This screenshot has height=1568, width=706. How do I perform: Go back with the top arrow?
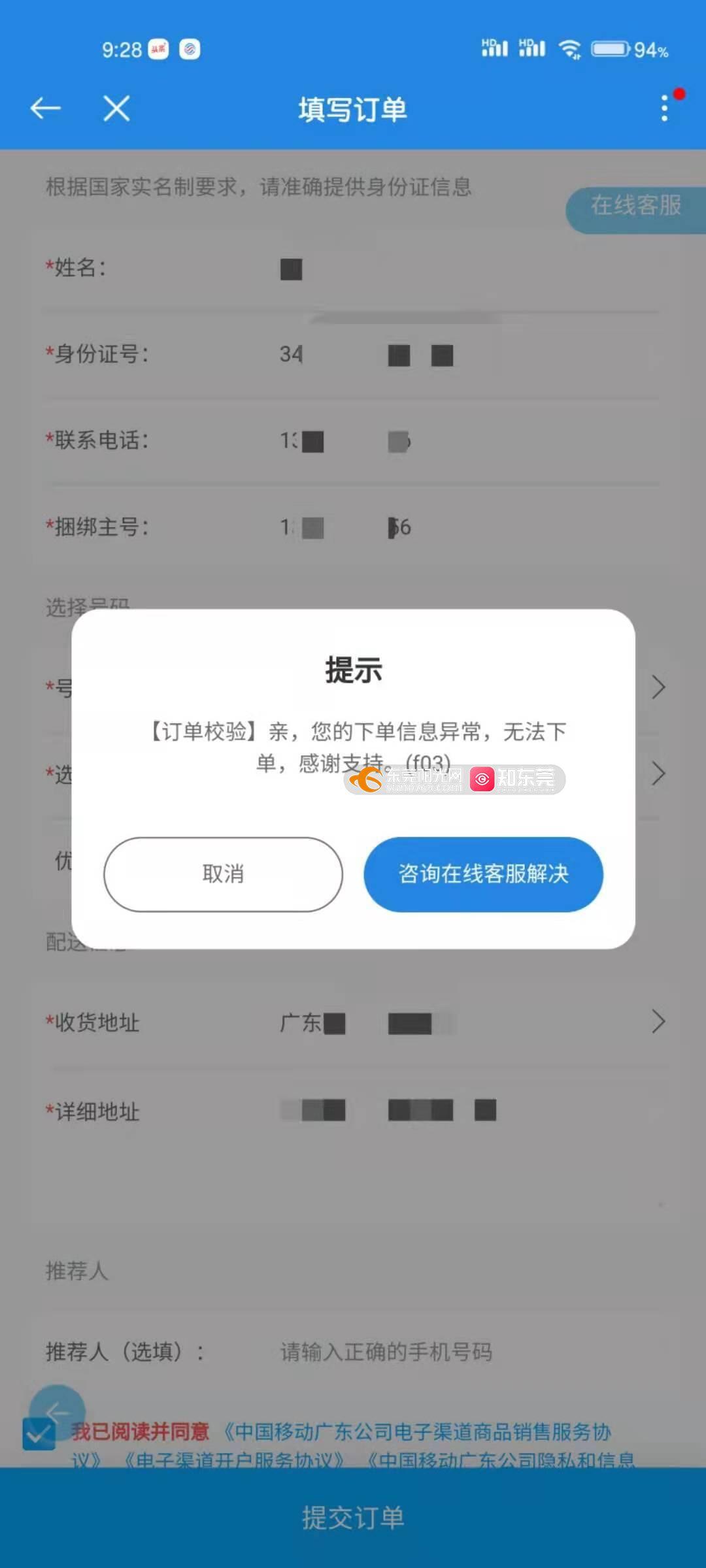[x=46, y=108]
